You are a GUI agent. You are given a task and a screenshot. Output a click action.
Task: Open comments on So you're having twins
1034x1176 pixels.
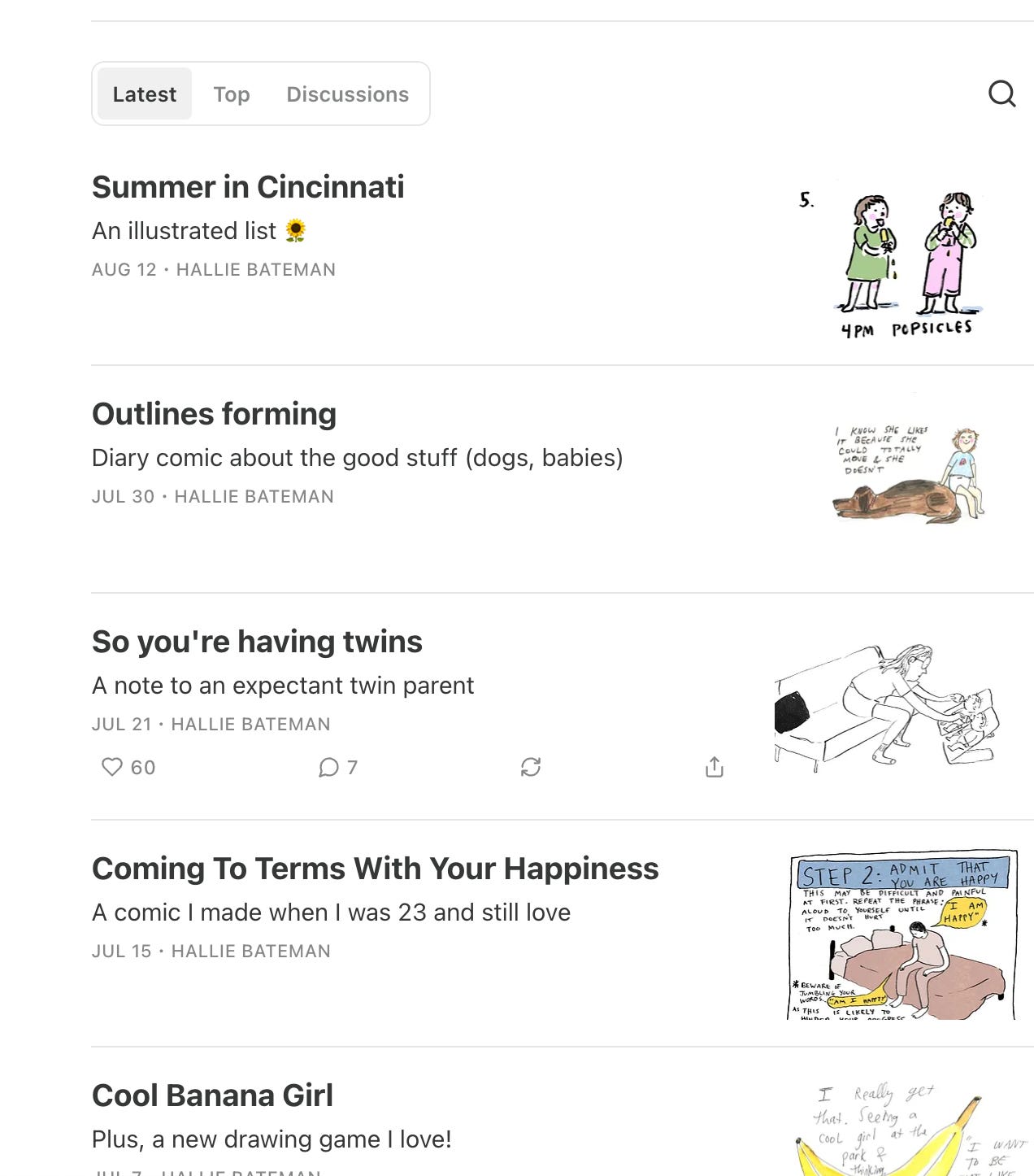(x=328, y=767)
